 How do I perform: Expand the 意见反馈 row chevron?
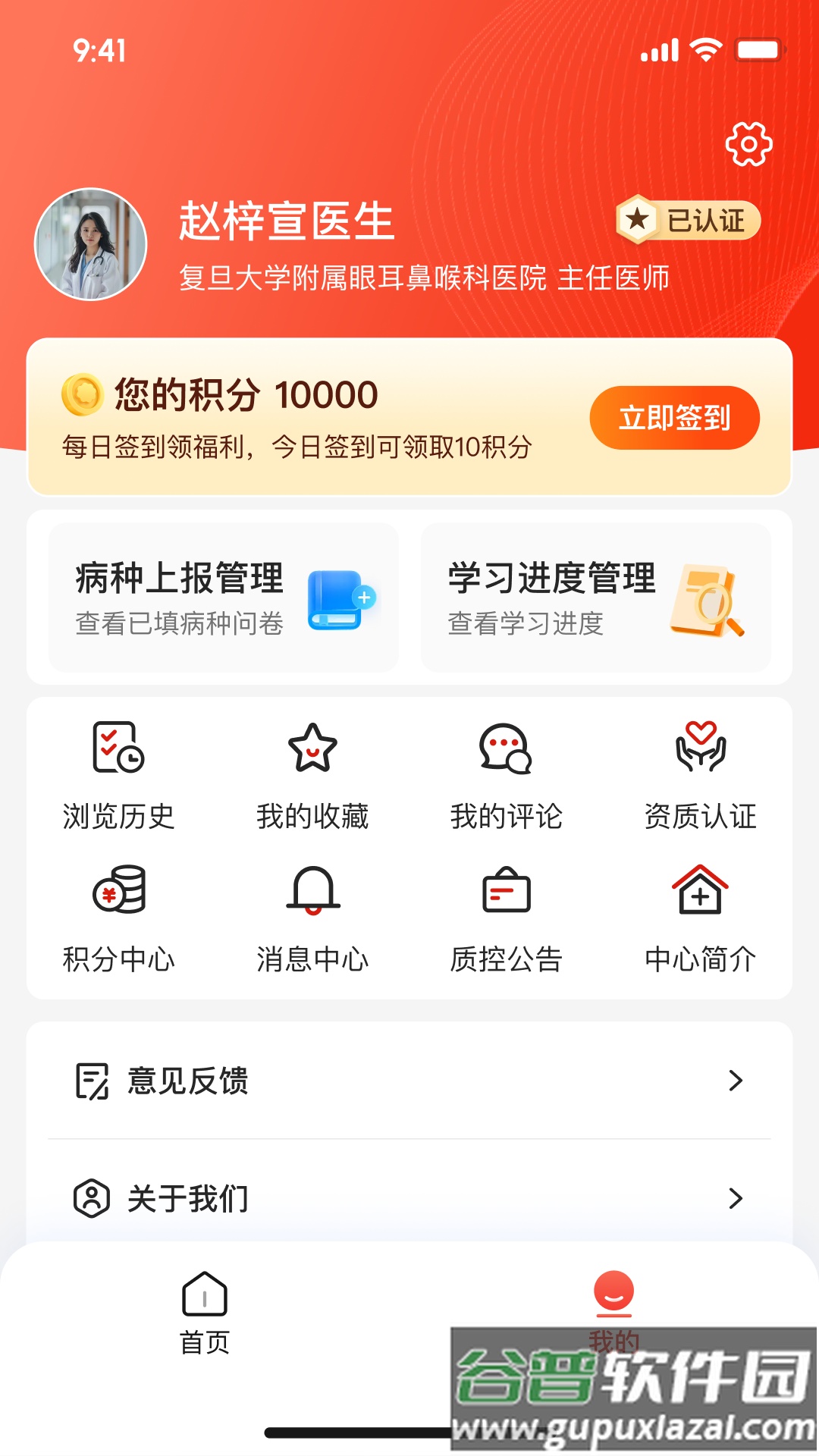(734, 1080)
